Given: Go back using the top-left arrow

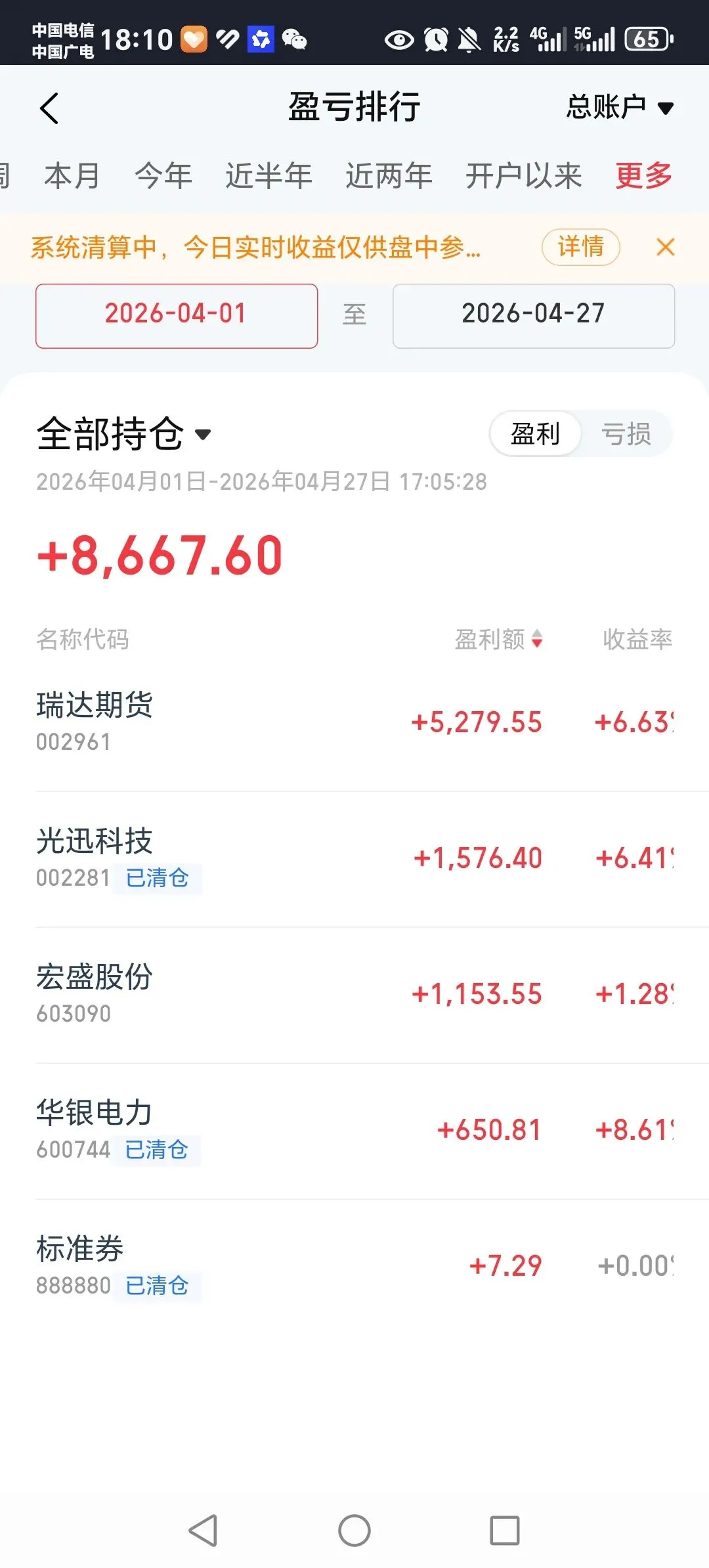Looking at the screenshot, I should point(49,108).
